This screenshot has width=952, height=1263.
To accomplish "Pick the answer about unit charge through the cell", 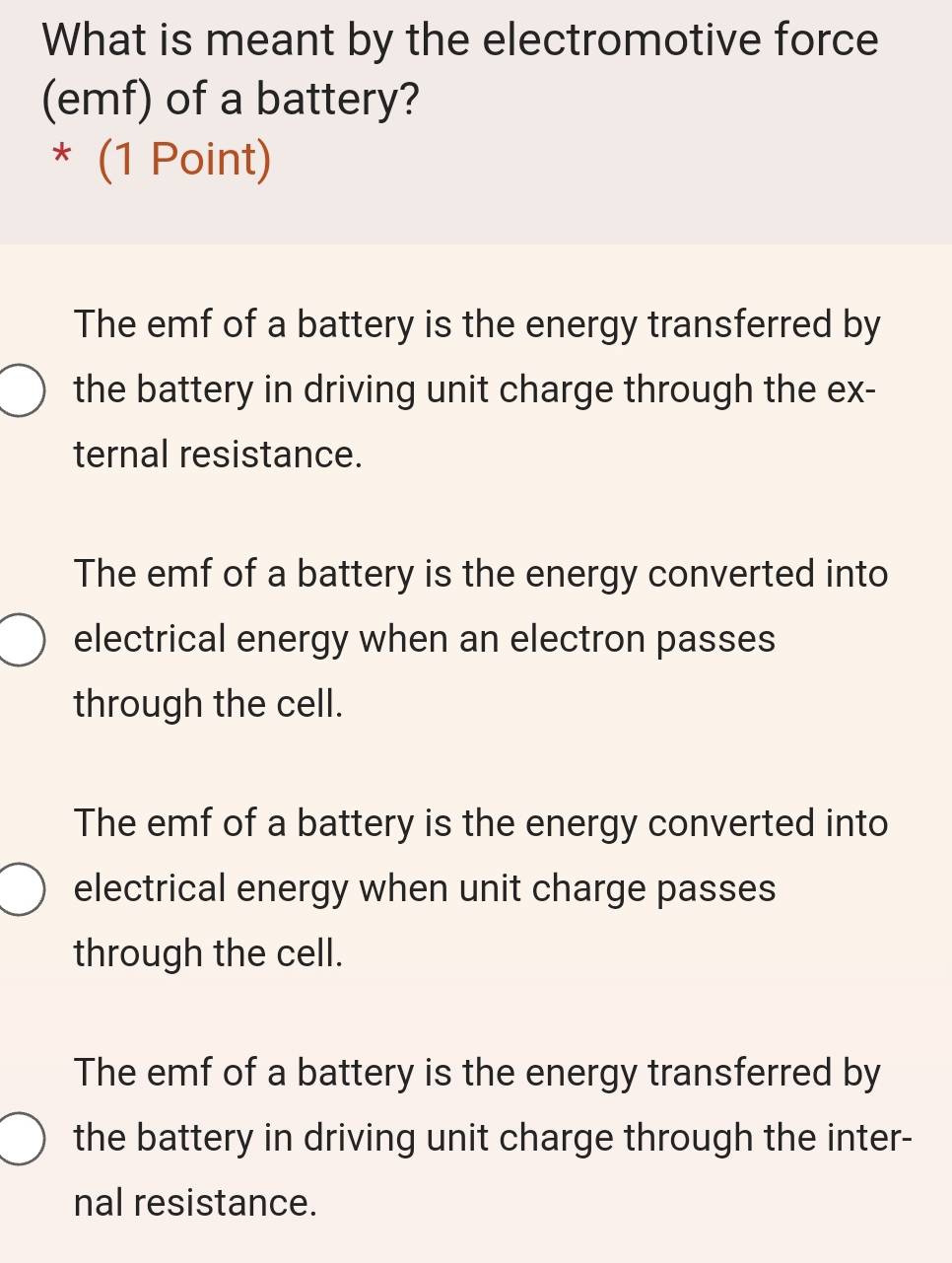I will (x=18, y=888).
